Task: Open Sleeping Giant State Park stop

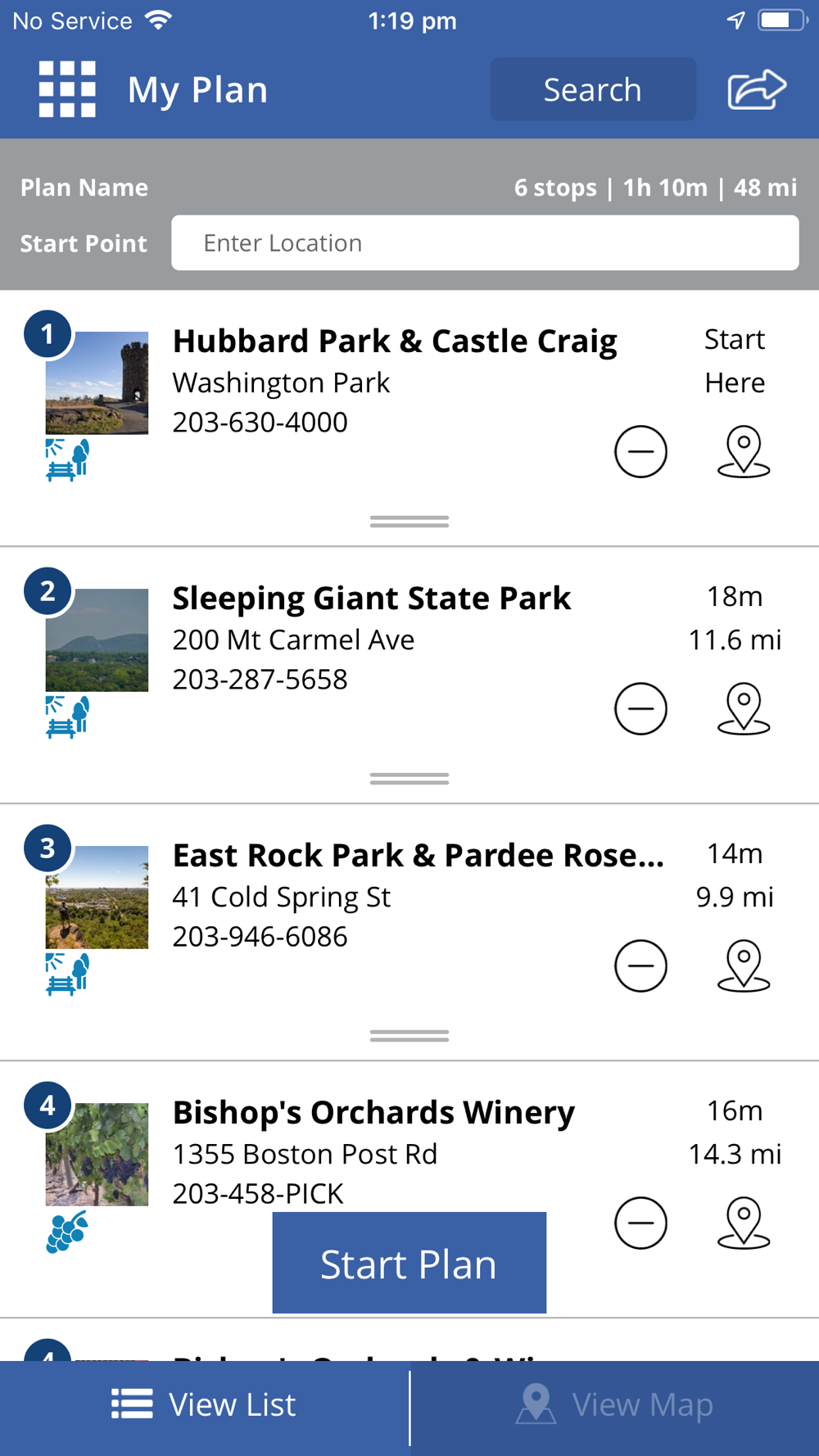Action: [x=371, y=599]
